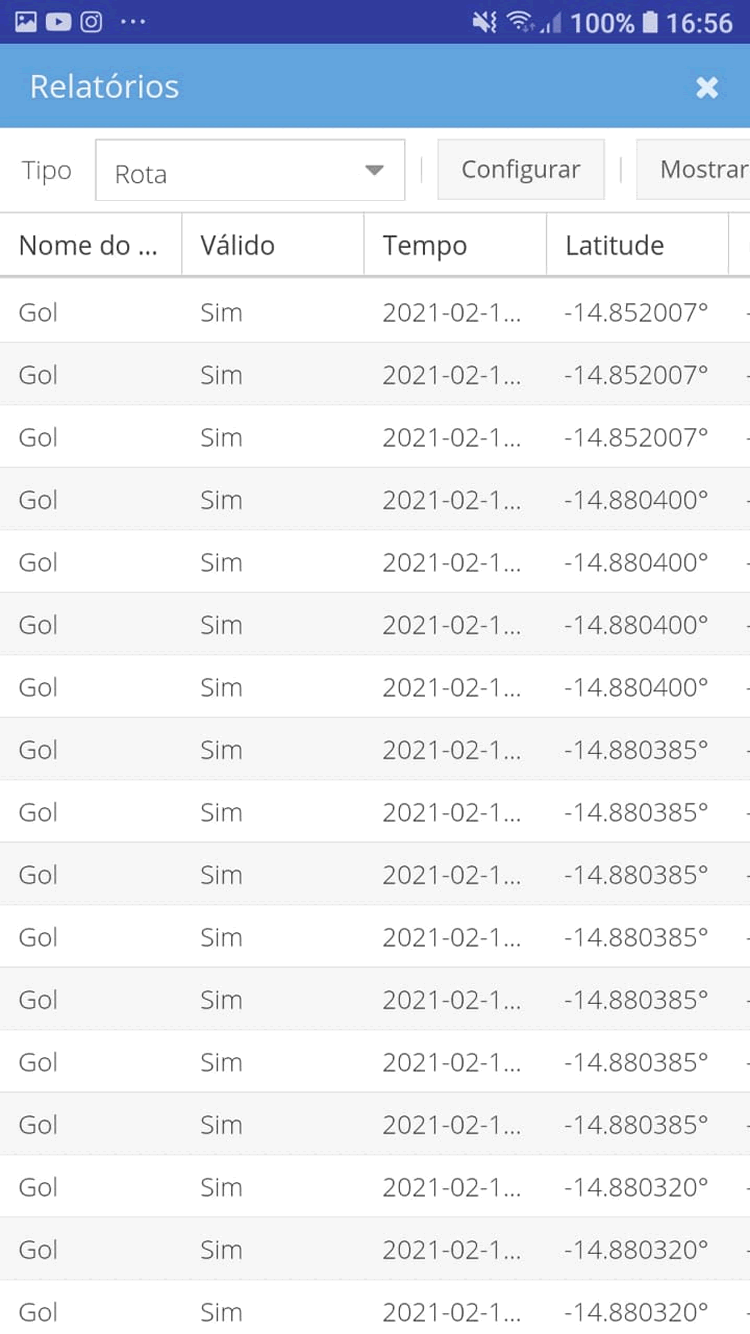Sort by the Válido column header
Image resolution: width=750 pixels, height=1334 pixels.
point(273,245)
